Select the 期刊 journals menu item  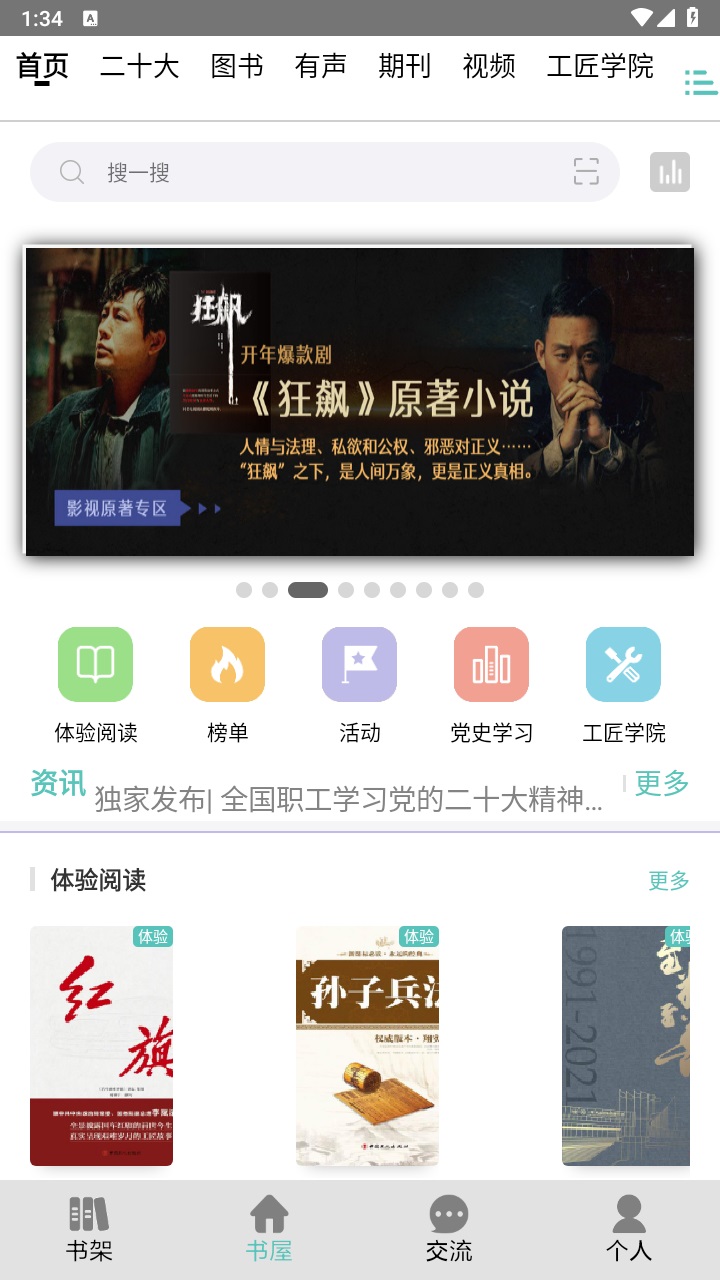403,66
